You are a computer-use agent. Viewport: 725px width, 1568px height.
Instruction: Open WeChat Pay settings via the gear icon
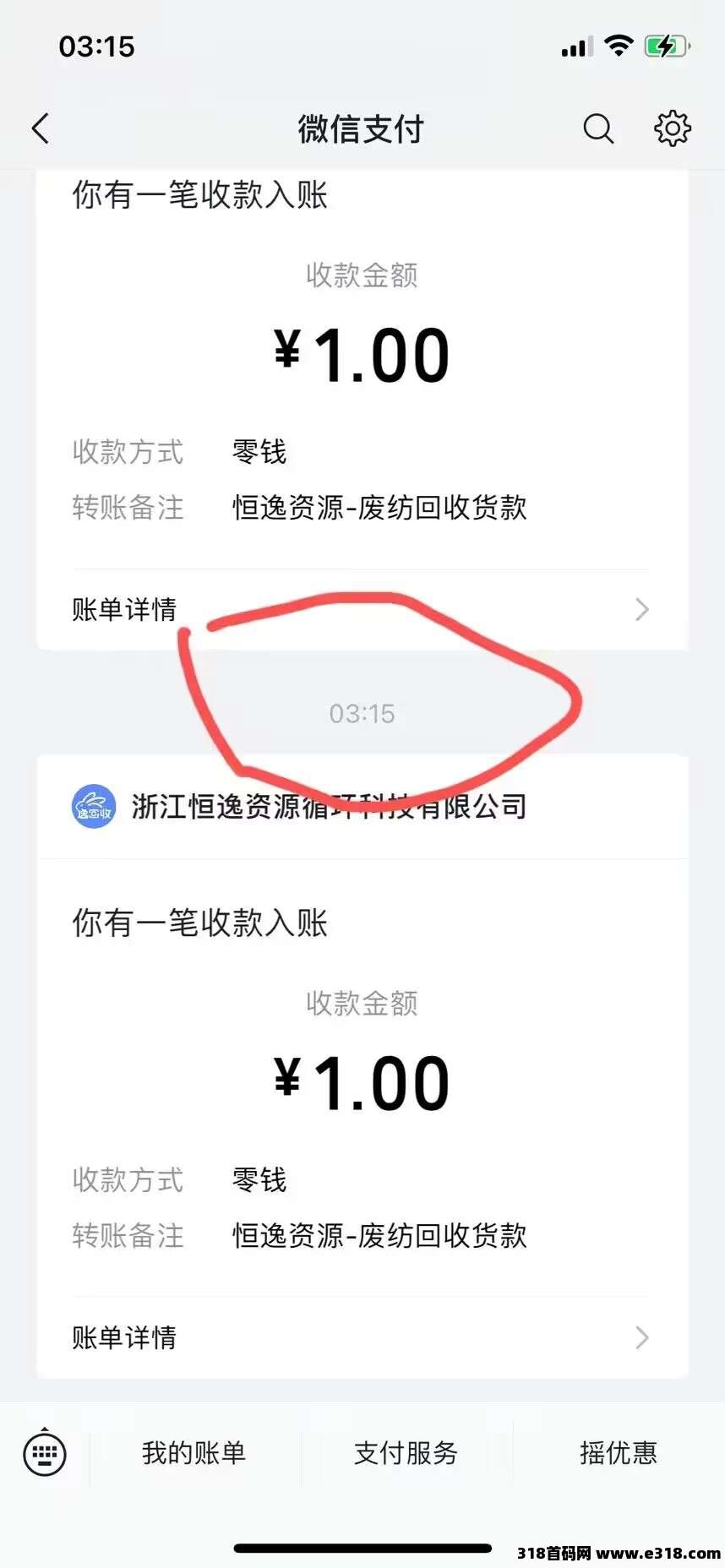click(x=672, y=128)
